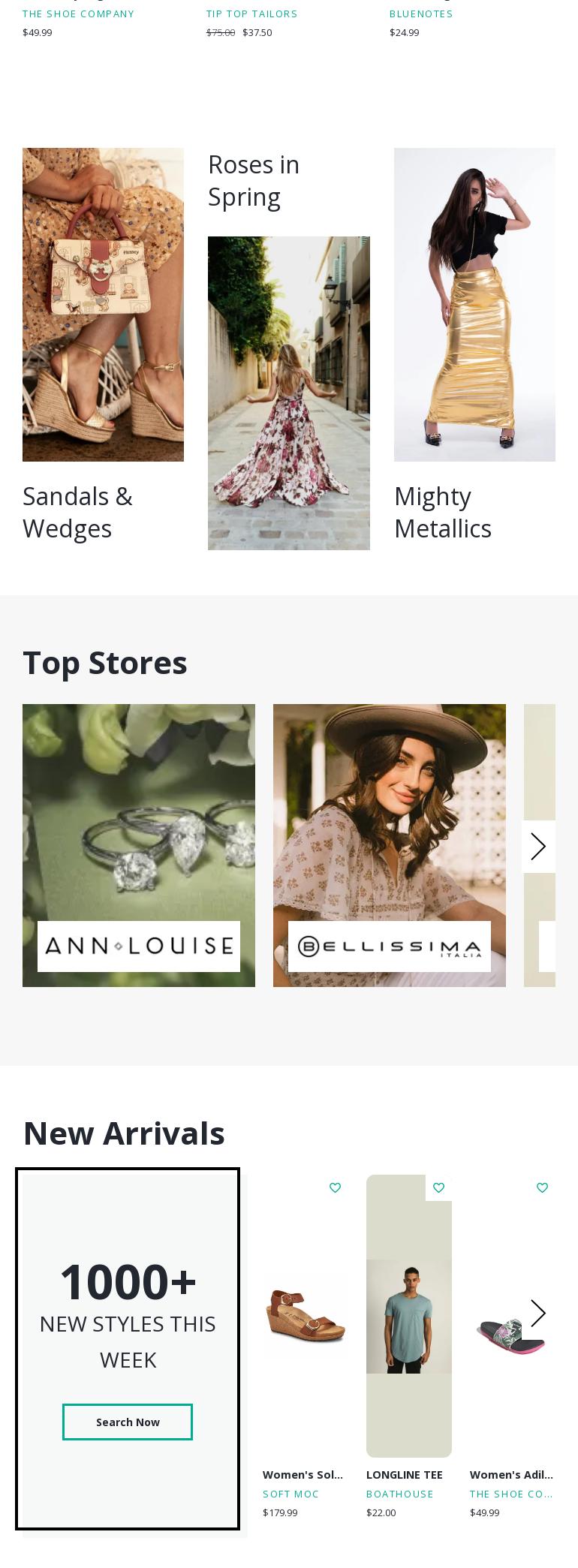Favorite the Soft Moc sandal
578x1568 pixels.
click(x=336, y=1187)
